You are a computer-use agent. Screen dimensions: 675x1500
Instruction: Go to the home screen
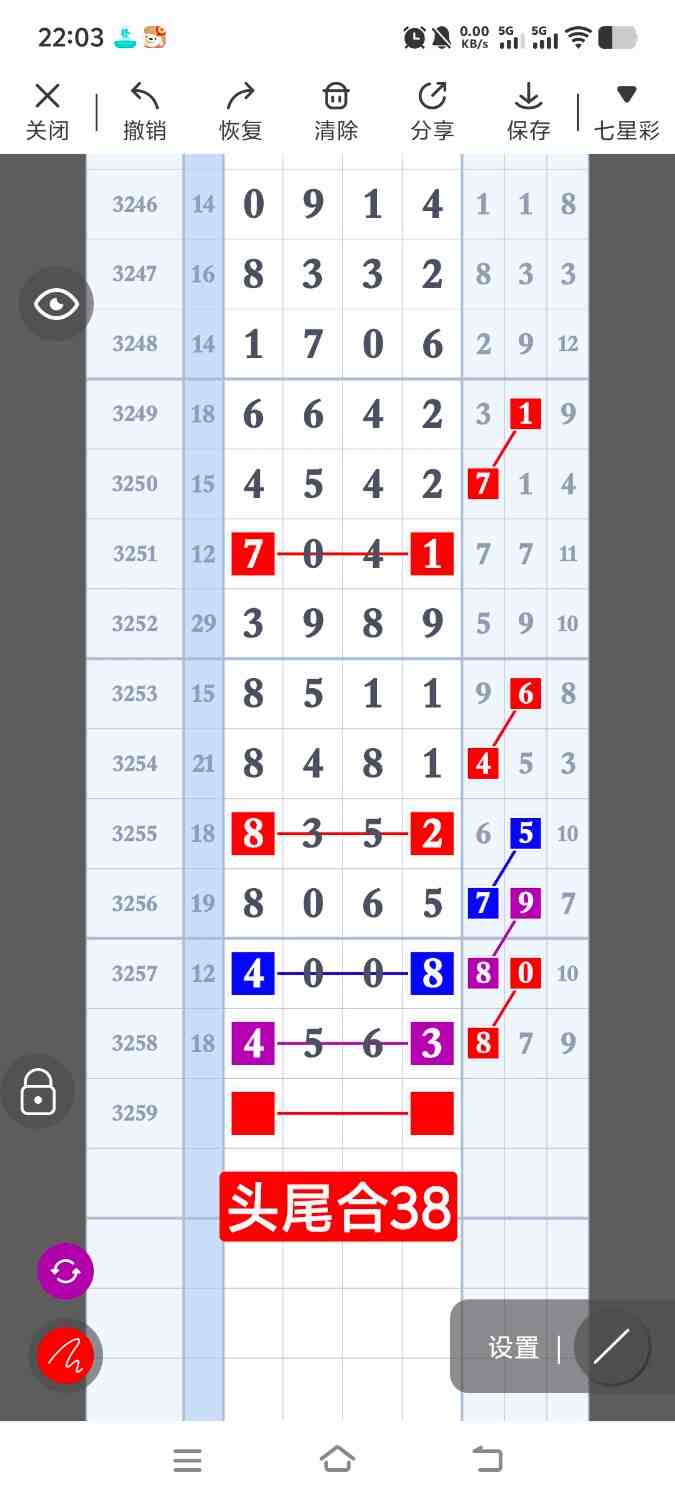tap(337, 1460)
